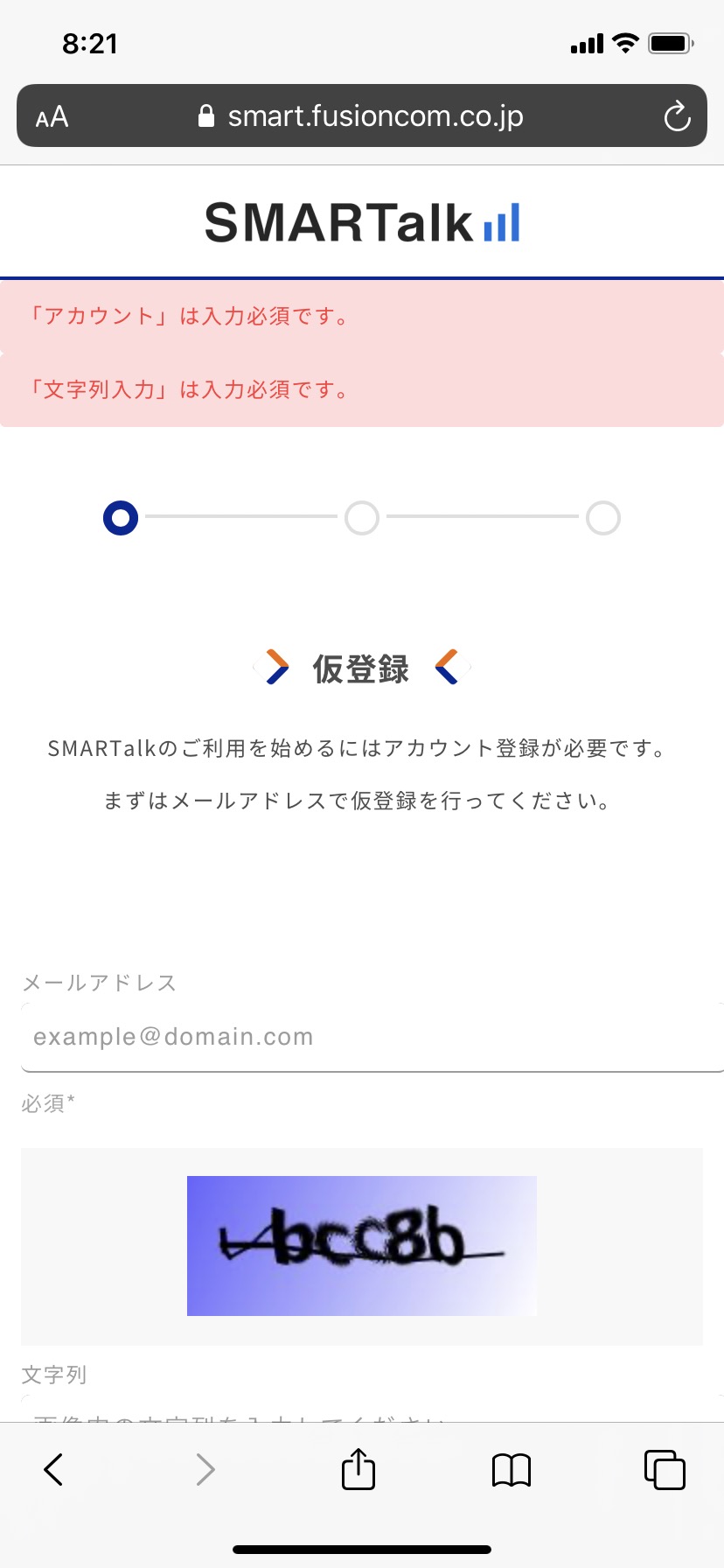
Task: Open the bookmarks book icon
Action: tap(512, 1470)
